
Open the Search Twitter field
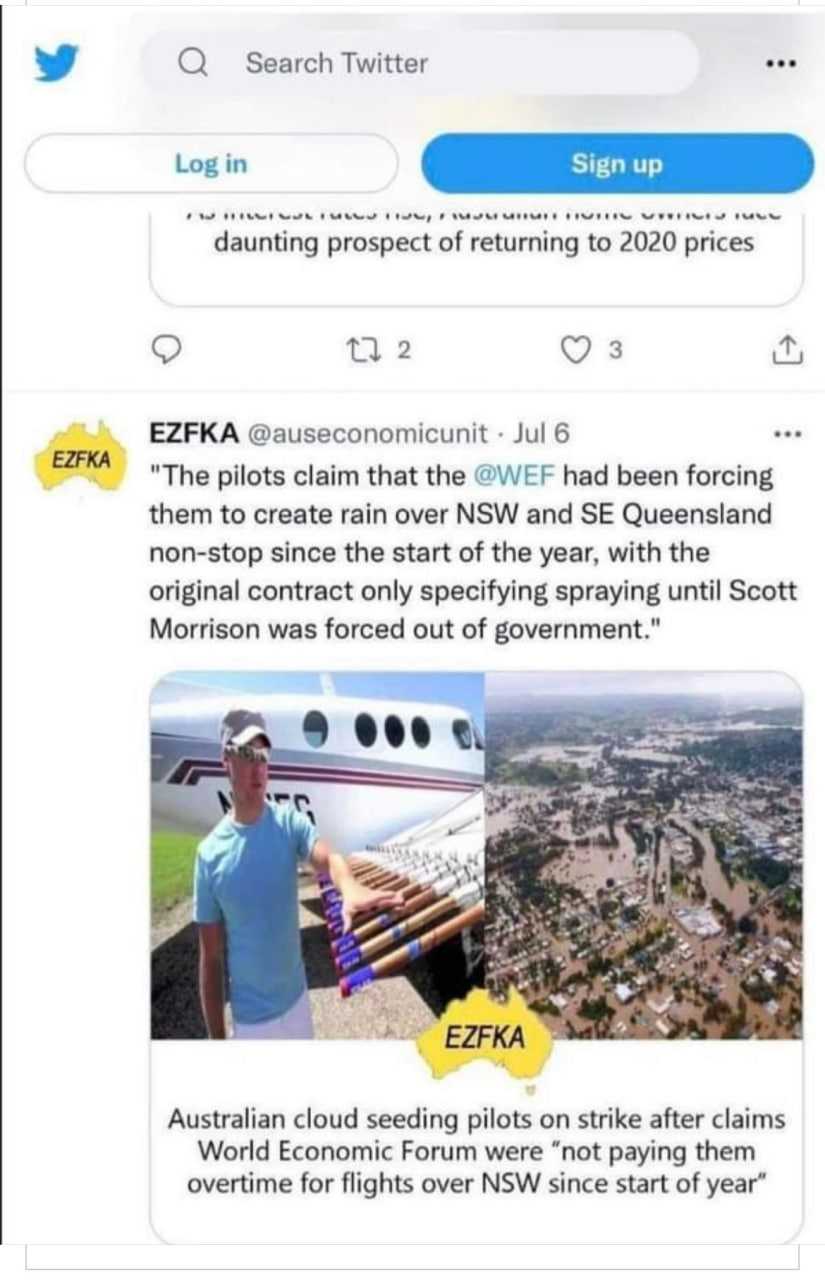pos(420,63)
